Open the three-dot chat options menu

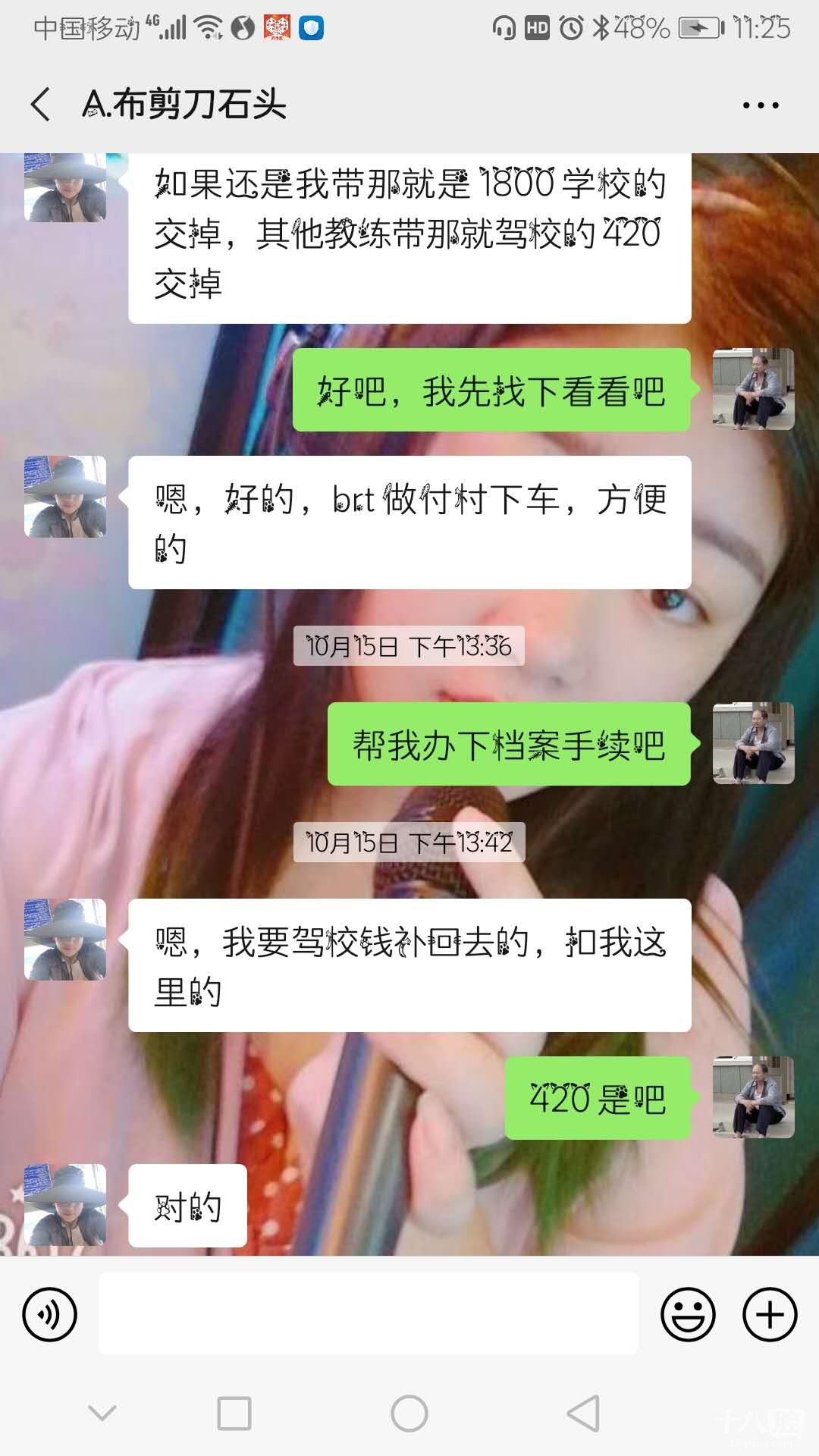[x=761, y=105]
